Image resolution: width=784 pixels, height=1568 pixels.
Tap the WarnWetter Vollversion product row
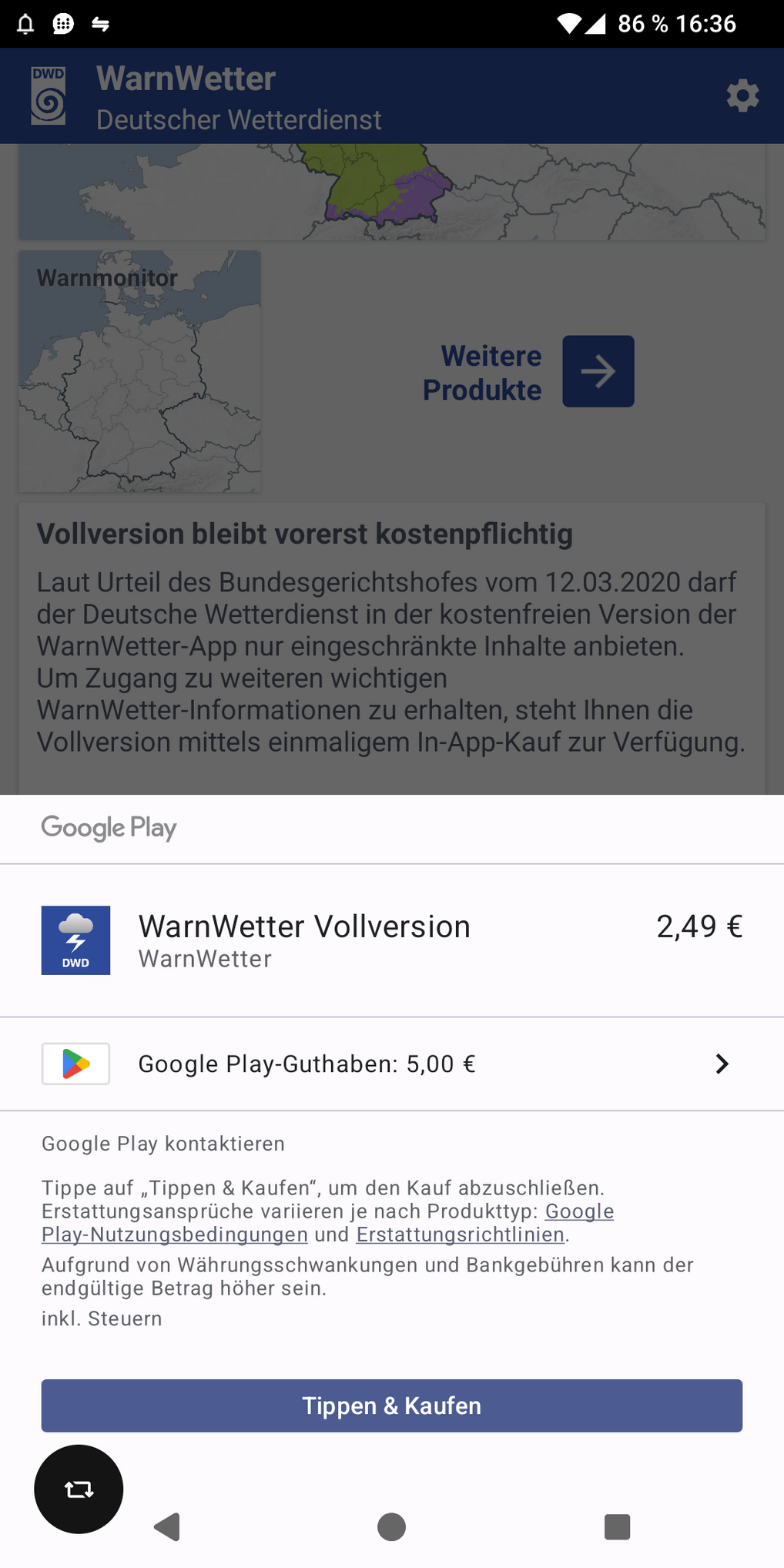(391, 940)
